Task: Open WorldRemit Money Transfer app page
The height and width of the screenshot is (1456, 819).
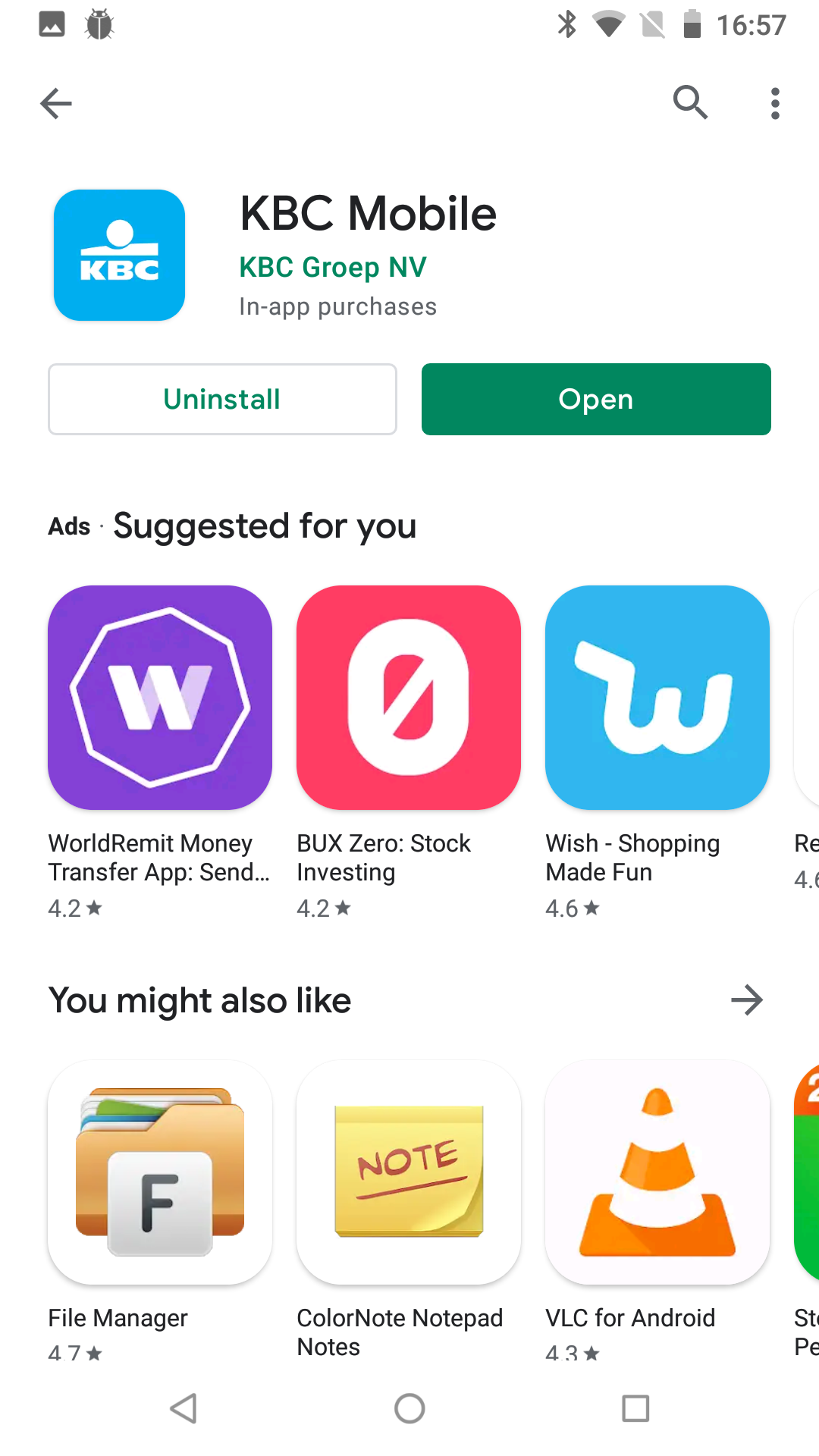Action: [x=160, y=697]
